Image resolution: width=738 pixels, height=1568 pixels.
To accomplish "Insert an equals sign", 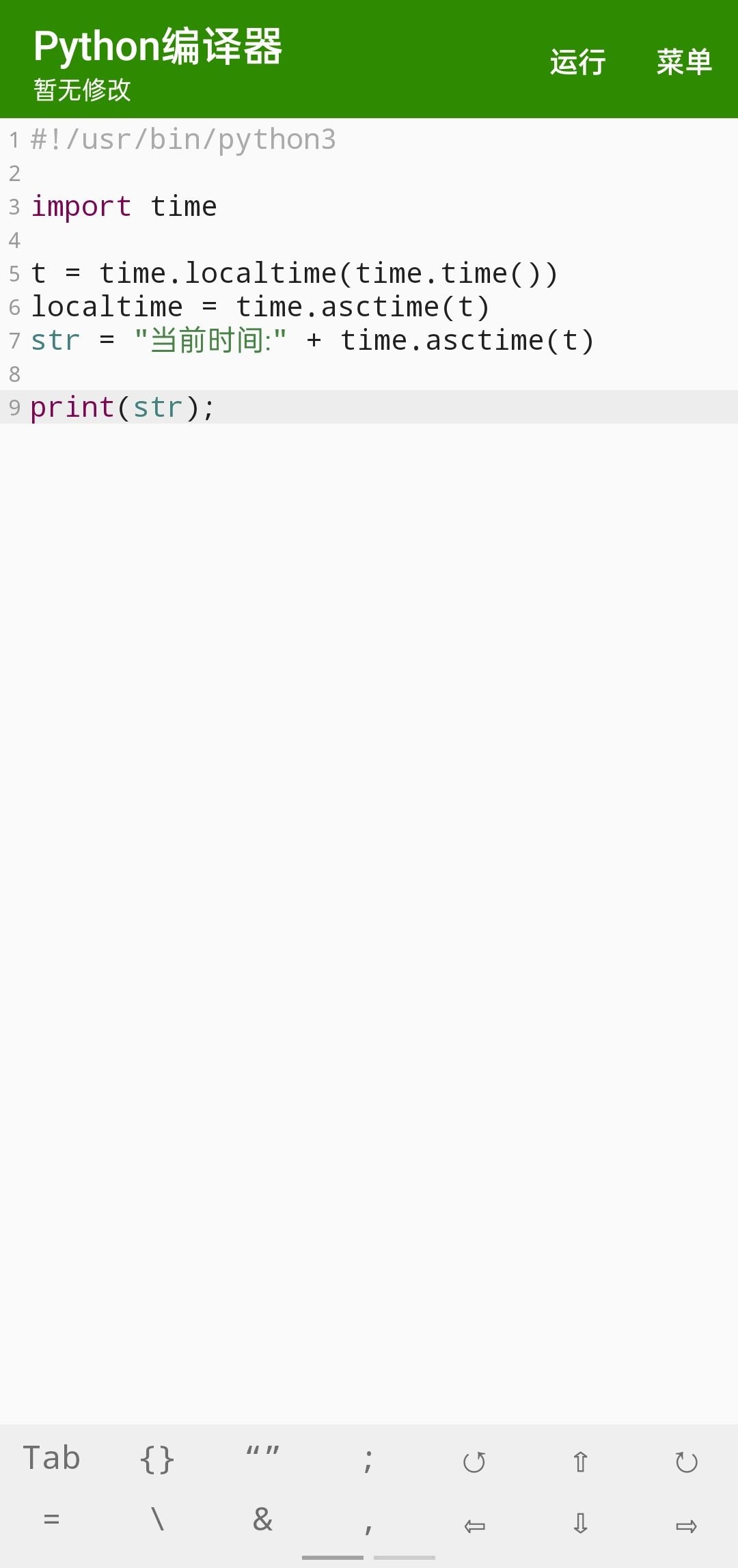I will 52,1519.
